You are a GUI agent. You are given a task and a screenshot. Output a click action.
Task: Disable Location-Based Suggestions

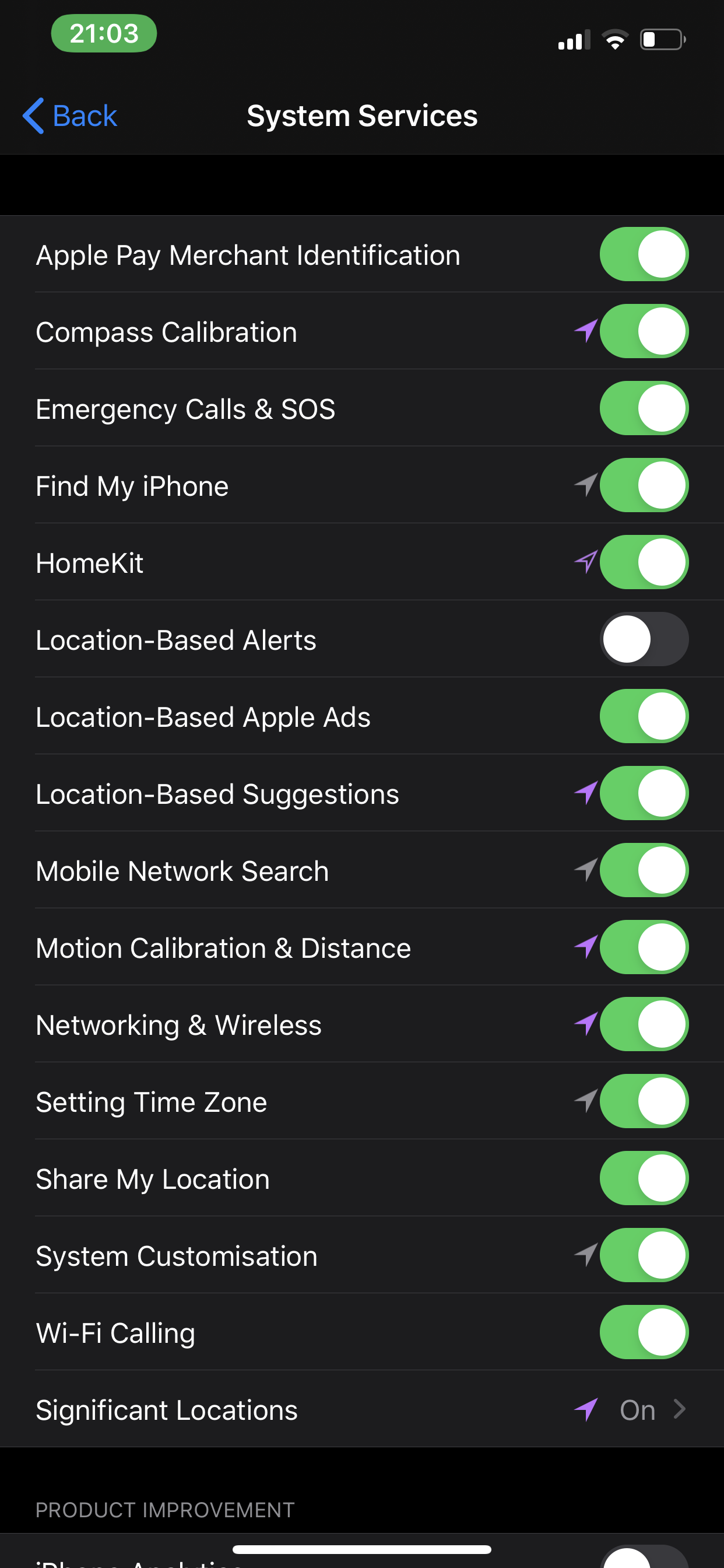(644, 793)
